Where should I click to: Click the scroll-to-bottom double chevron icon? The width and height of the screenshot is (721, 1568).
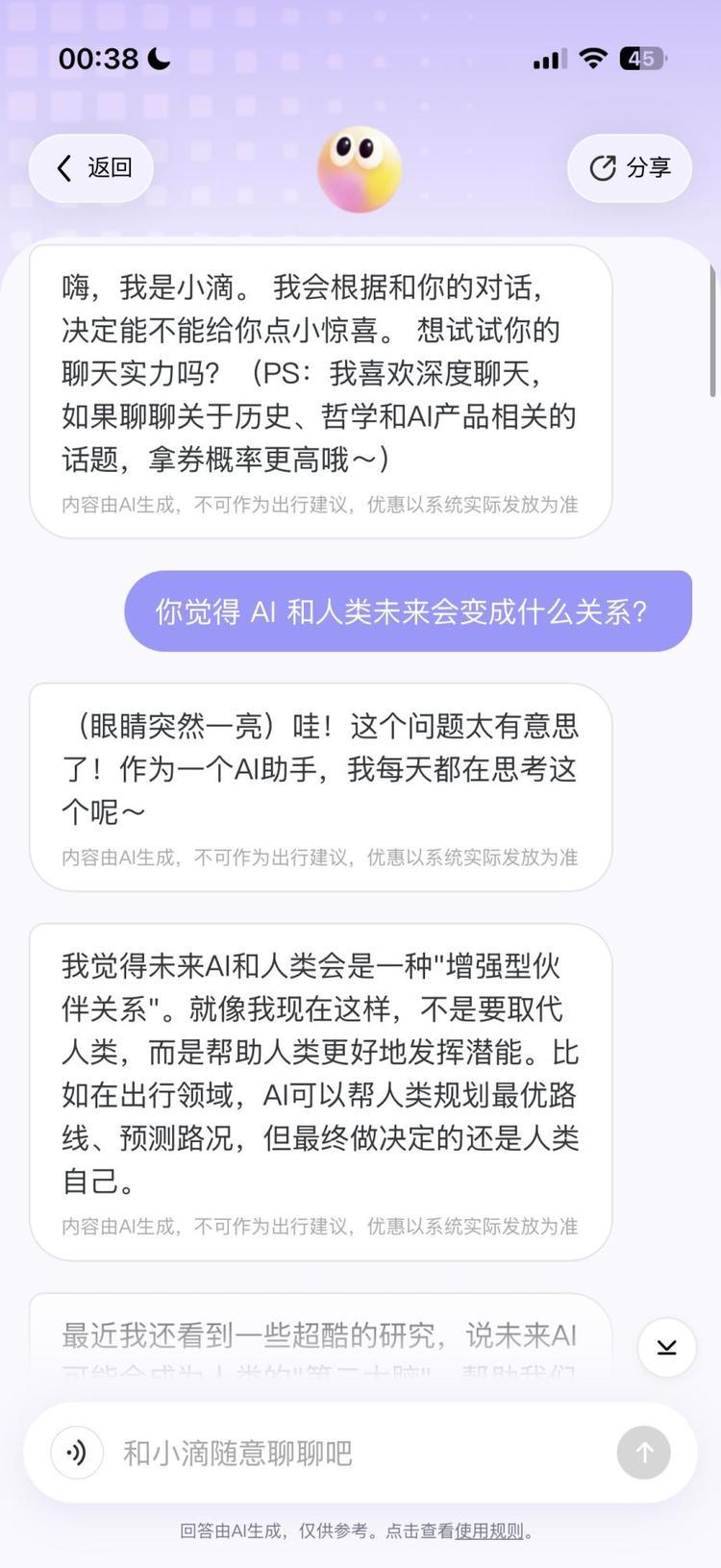667,1348
